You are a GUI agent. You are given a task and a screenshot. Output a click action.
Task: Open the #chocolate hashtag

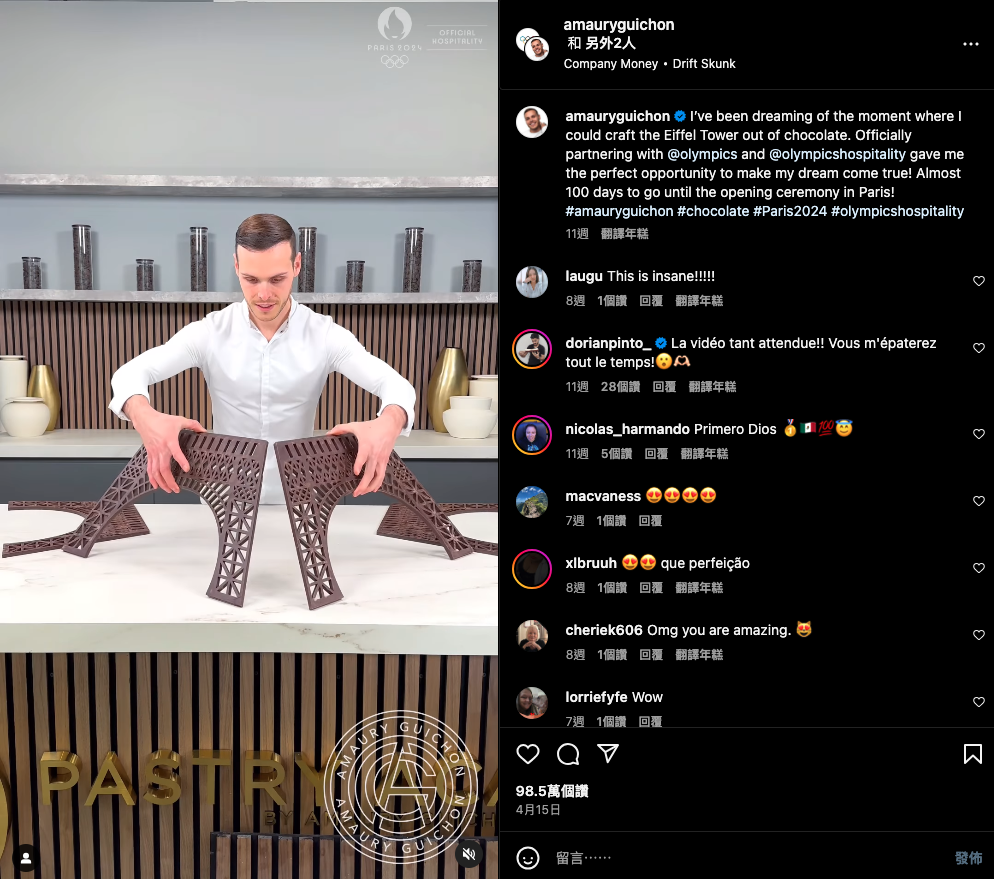(x=712, y=211)
